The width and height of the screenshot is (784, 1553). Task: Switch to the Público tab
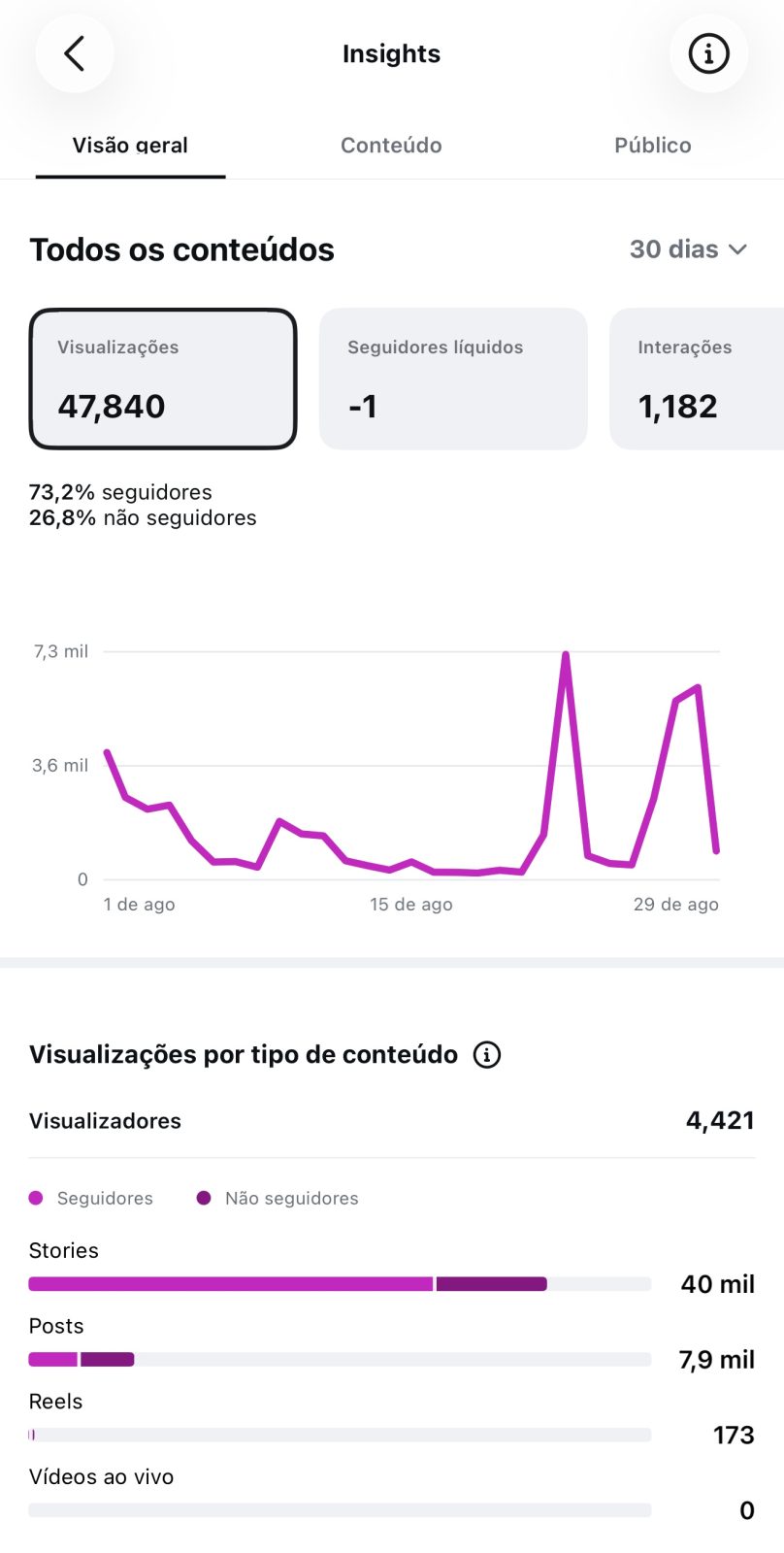pyautogui.click(x=653, y=146)
